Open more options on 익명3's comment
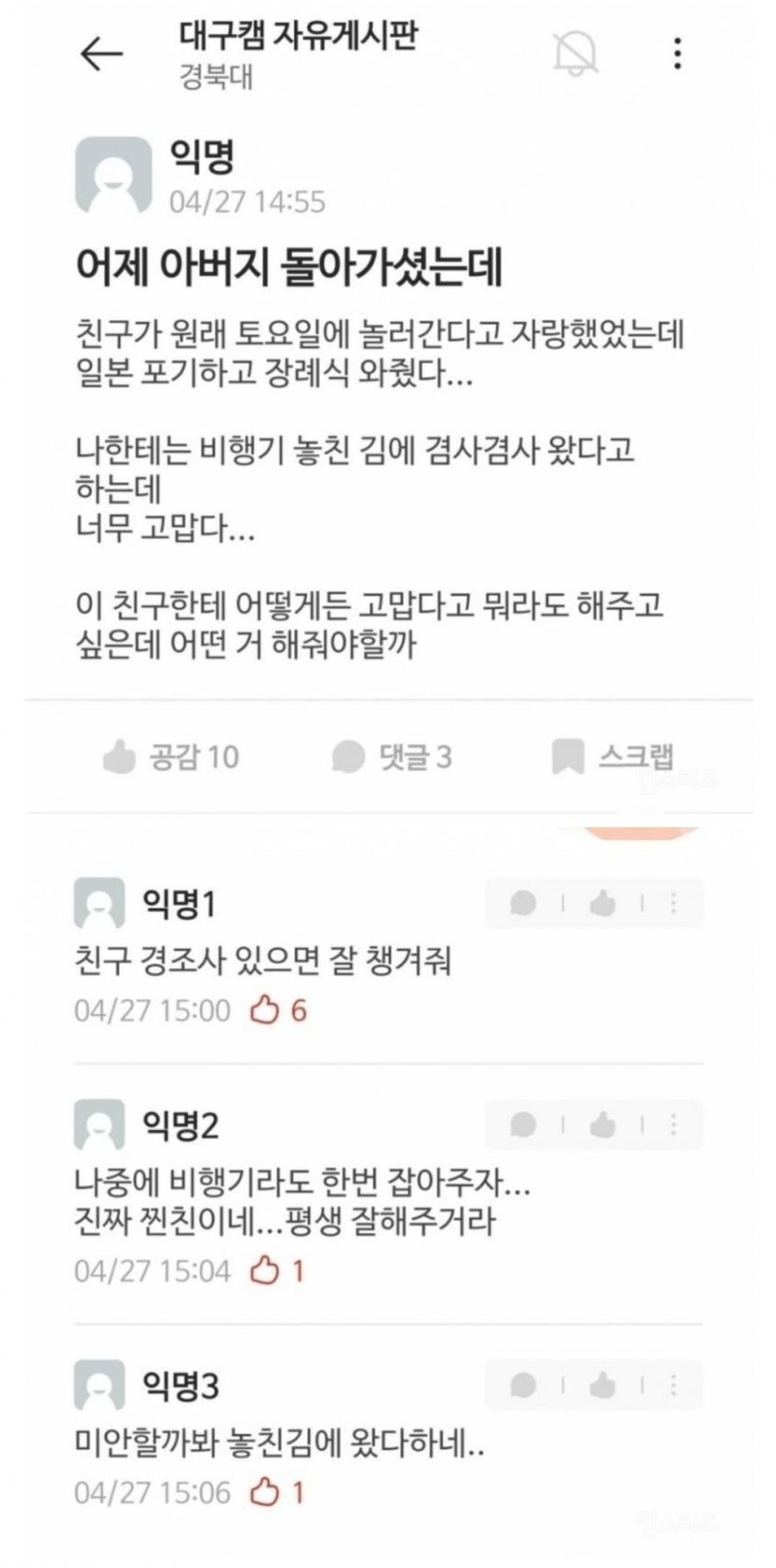776x1568 pixels. click(673, 1385)
